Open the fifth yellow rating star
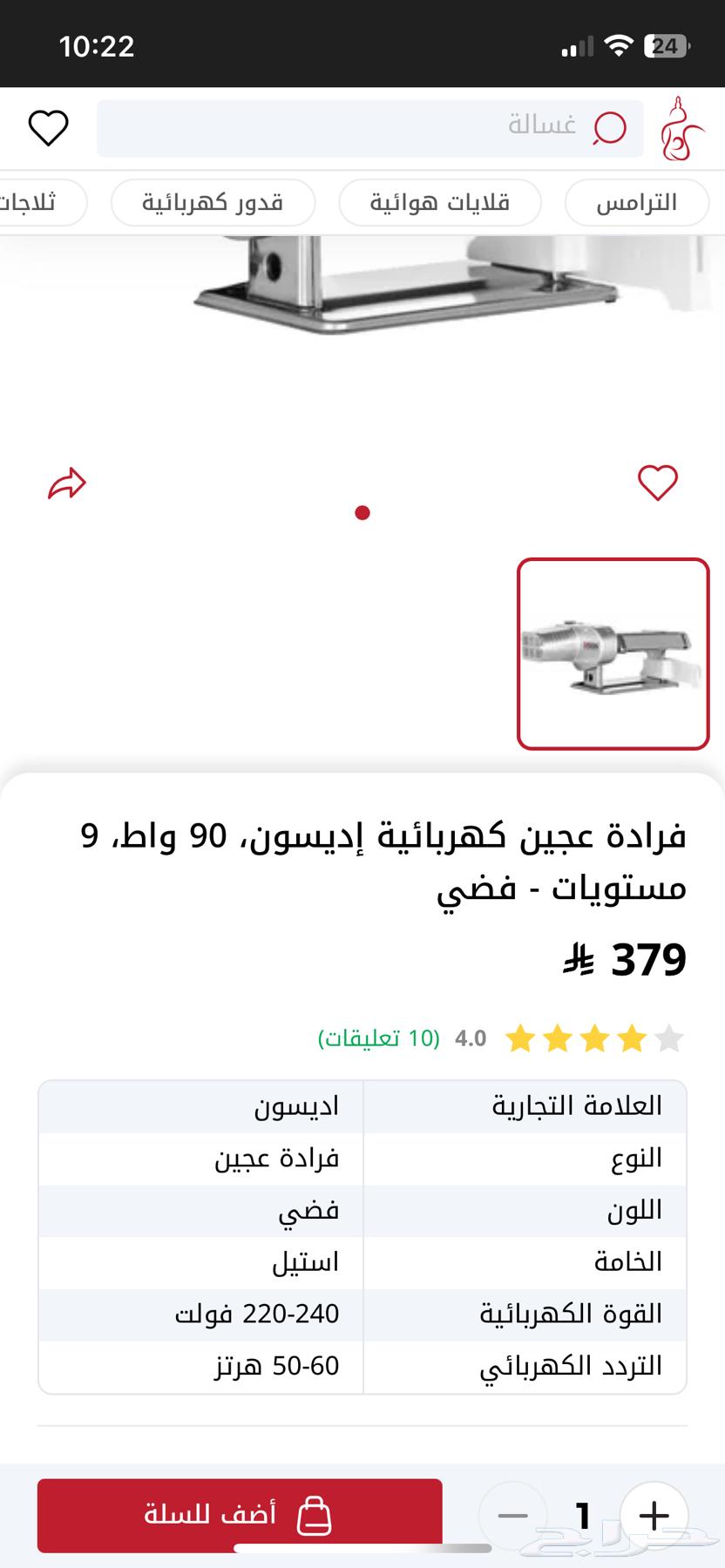Image resolution: width=725 pixels, height=1568 pixels. tap(668, 1038)
